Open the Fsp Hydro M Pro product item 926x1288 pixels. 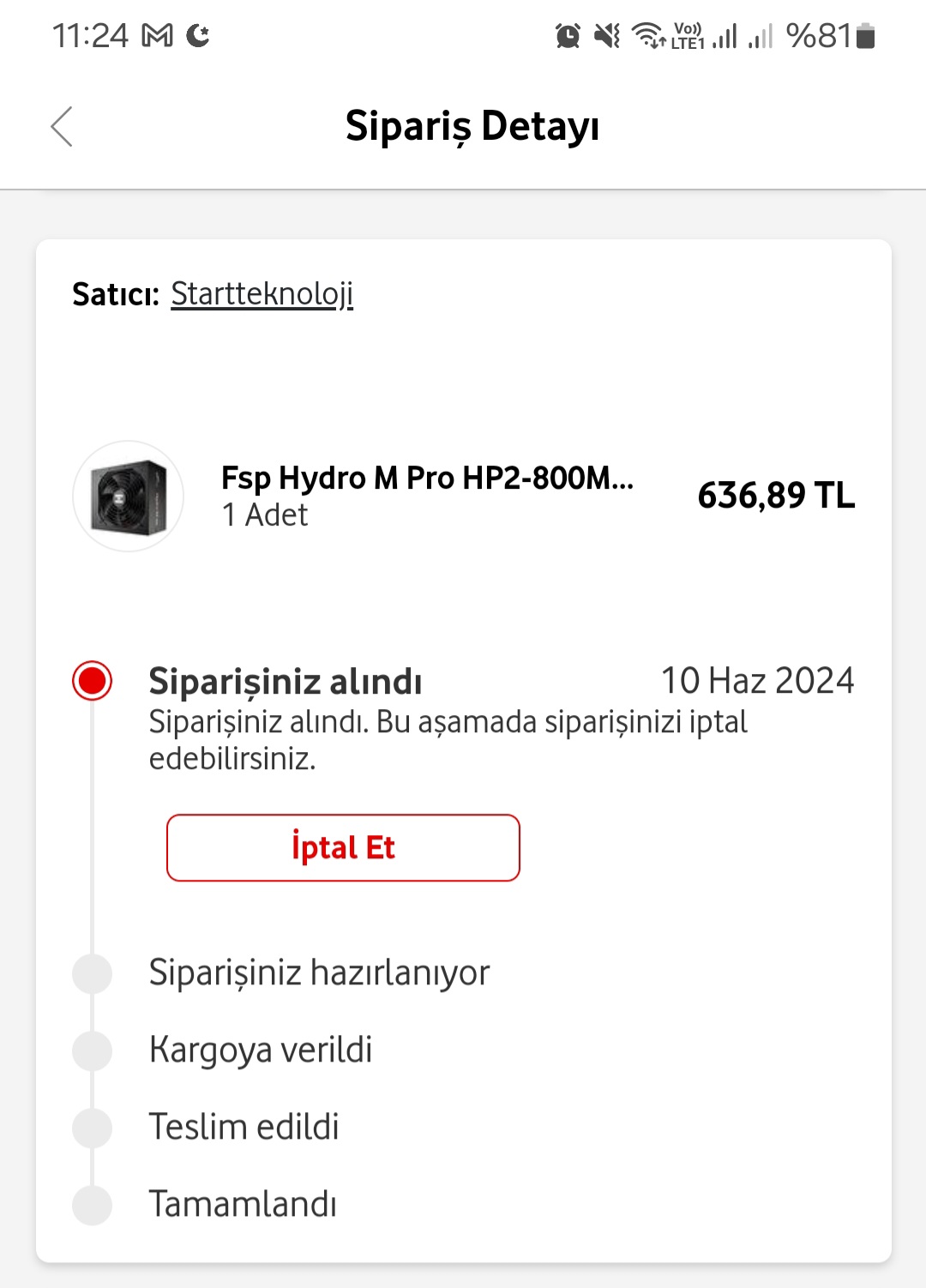[x=464, y=496]
